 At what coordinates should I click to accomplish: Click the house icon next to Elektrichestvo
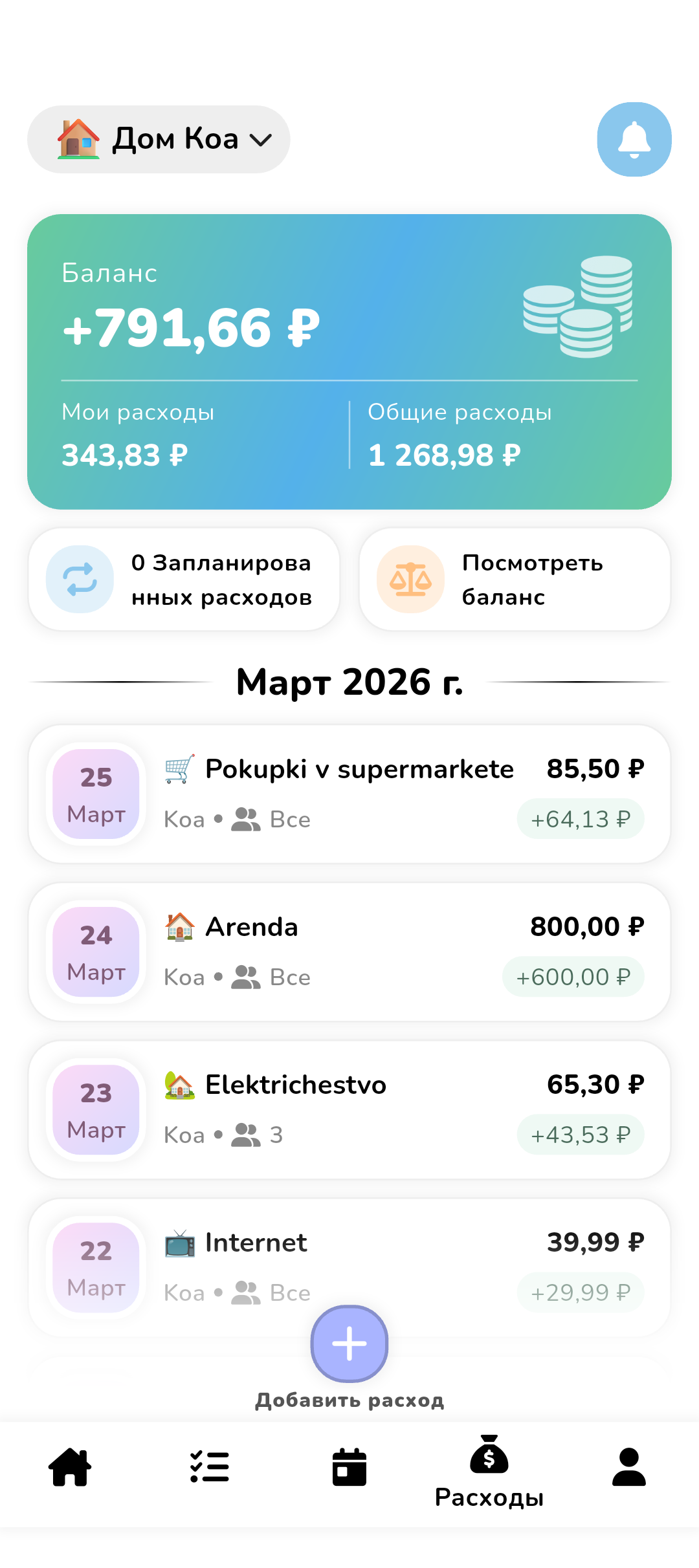(x=179, y=1084)
